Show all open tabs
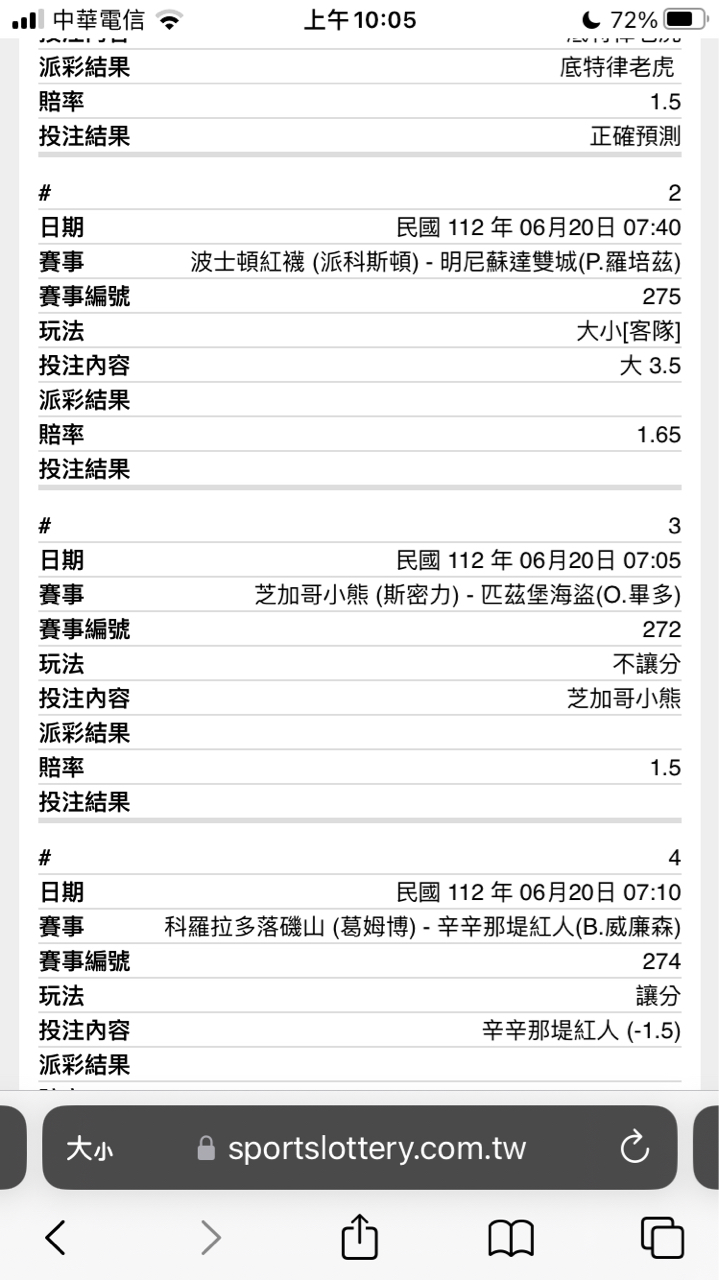Viewport: 719px width, 1280px height. pyautogui.click(x=662, y=1238)
